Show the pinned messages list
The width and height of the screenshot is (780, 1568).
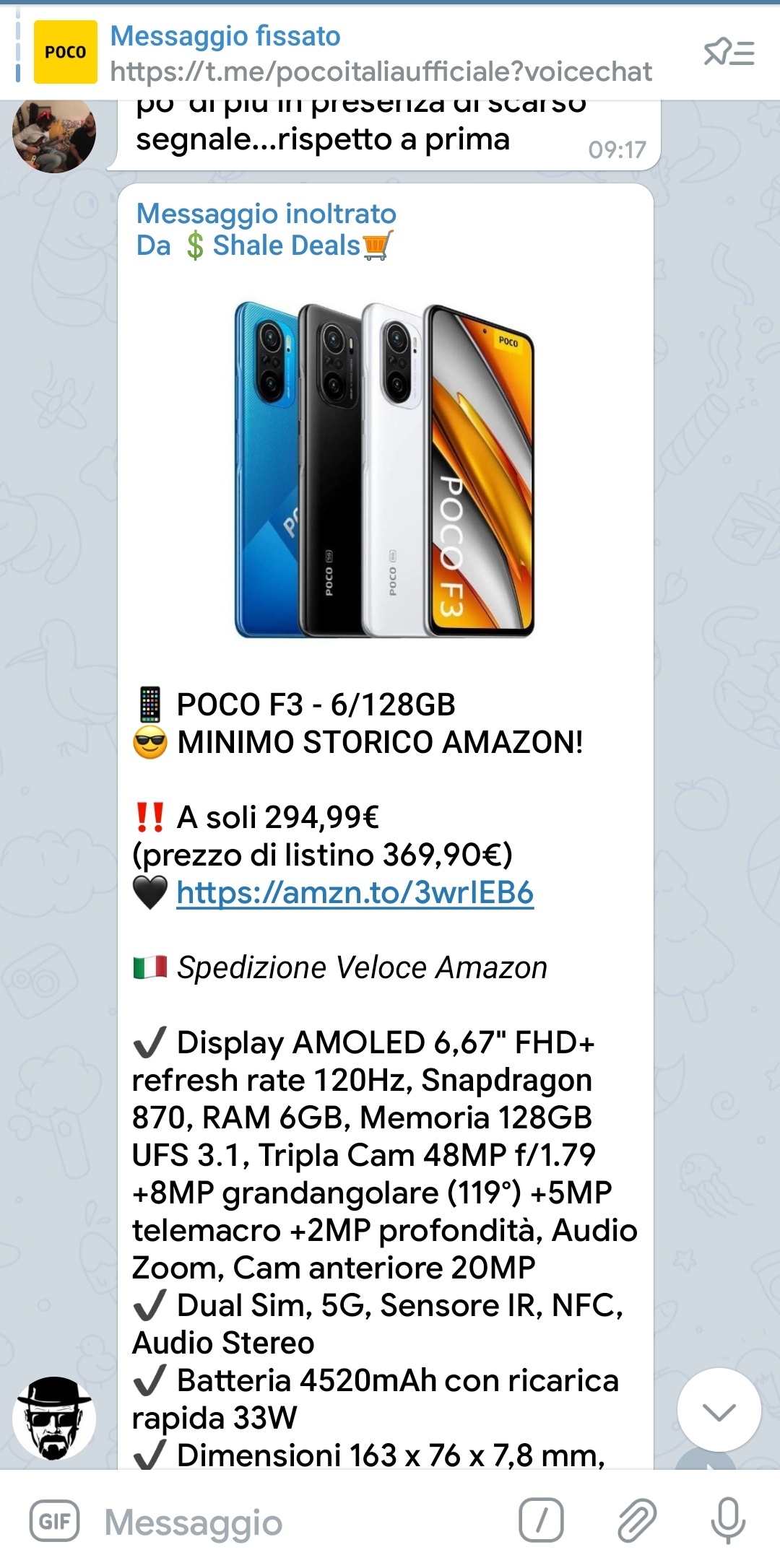tap(729, 53)
